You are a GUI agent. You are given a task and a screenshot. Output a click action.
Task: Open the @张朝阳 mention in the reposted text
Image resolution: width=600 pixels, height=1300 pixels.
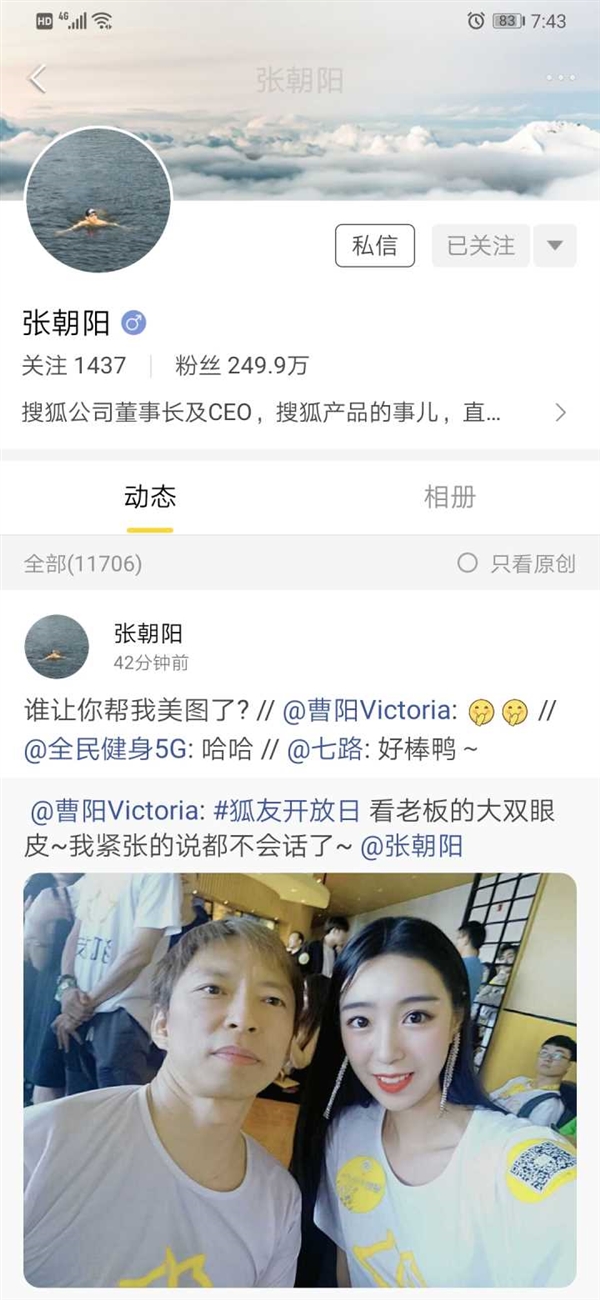[x=411, y=847]
